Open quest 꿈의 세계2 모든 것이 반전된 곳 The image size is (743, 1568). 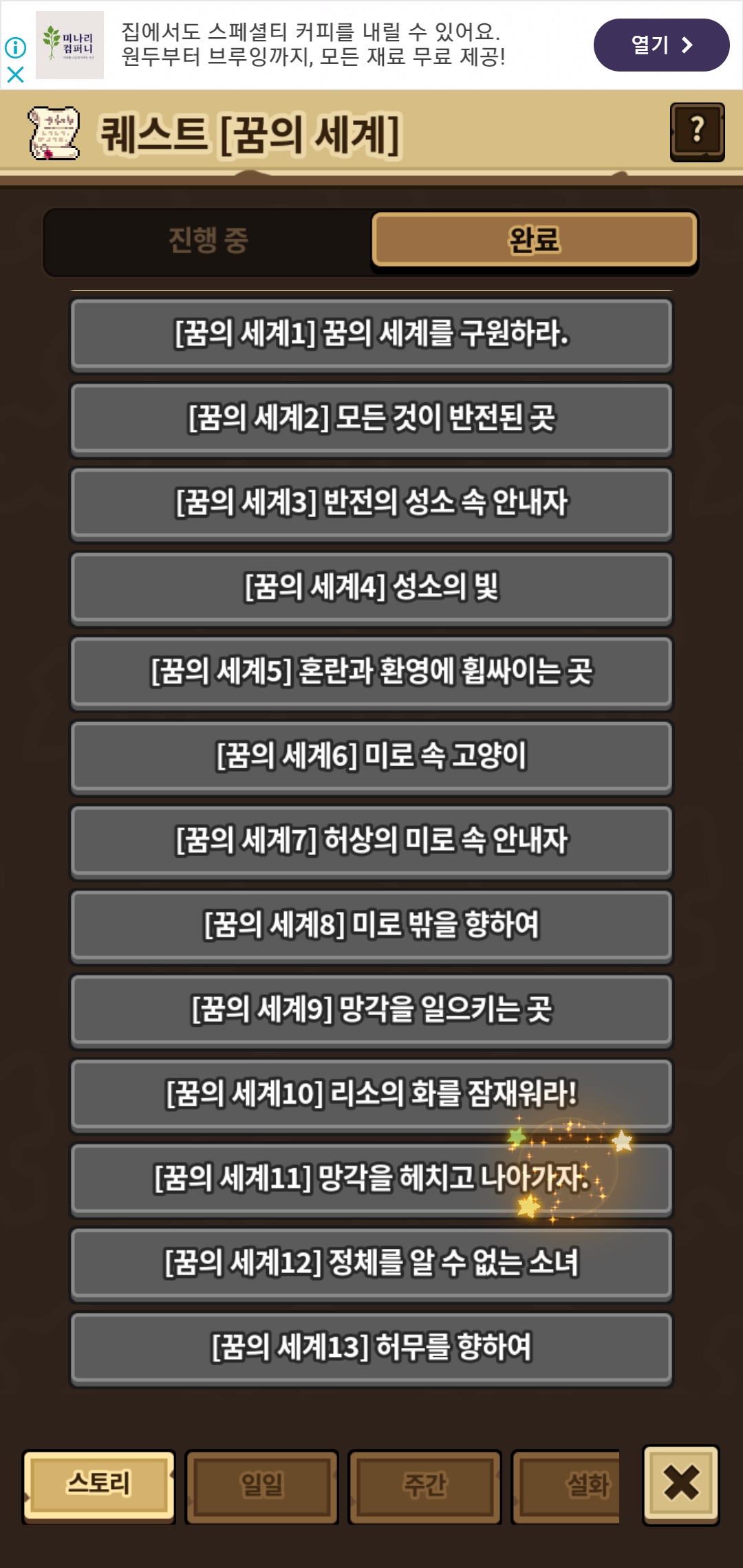[x=371, y=419]
